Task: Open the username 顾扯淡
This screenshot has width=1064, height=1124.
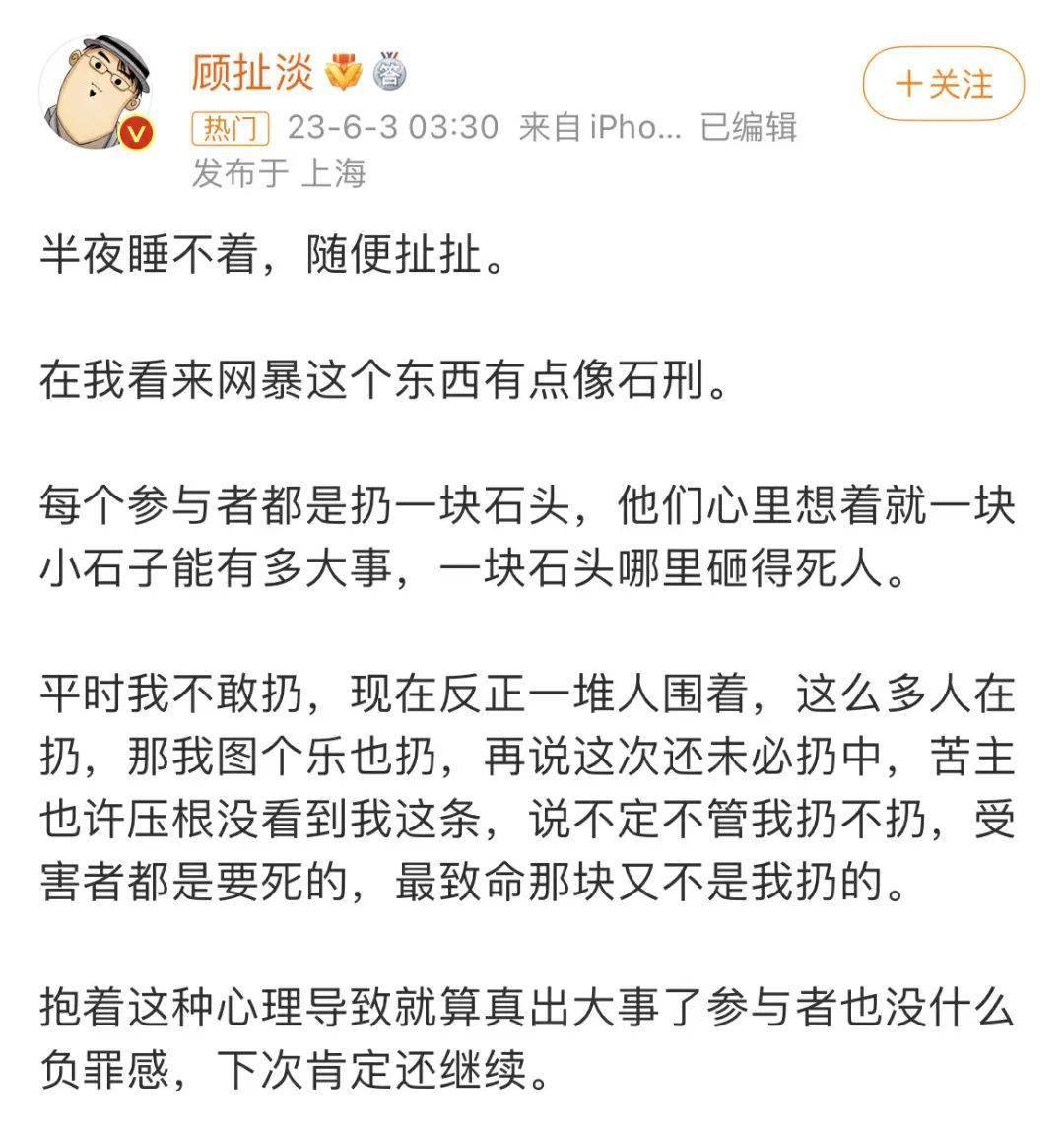Action: pyautogui.click(x=252, y=72)
